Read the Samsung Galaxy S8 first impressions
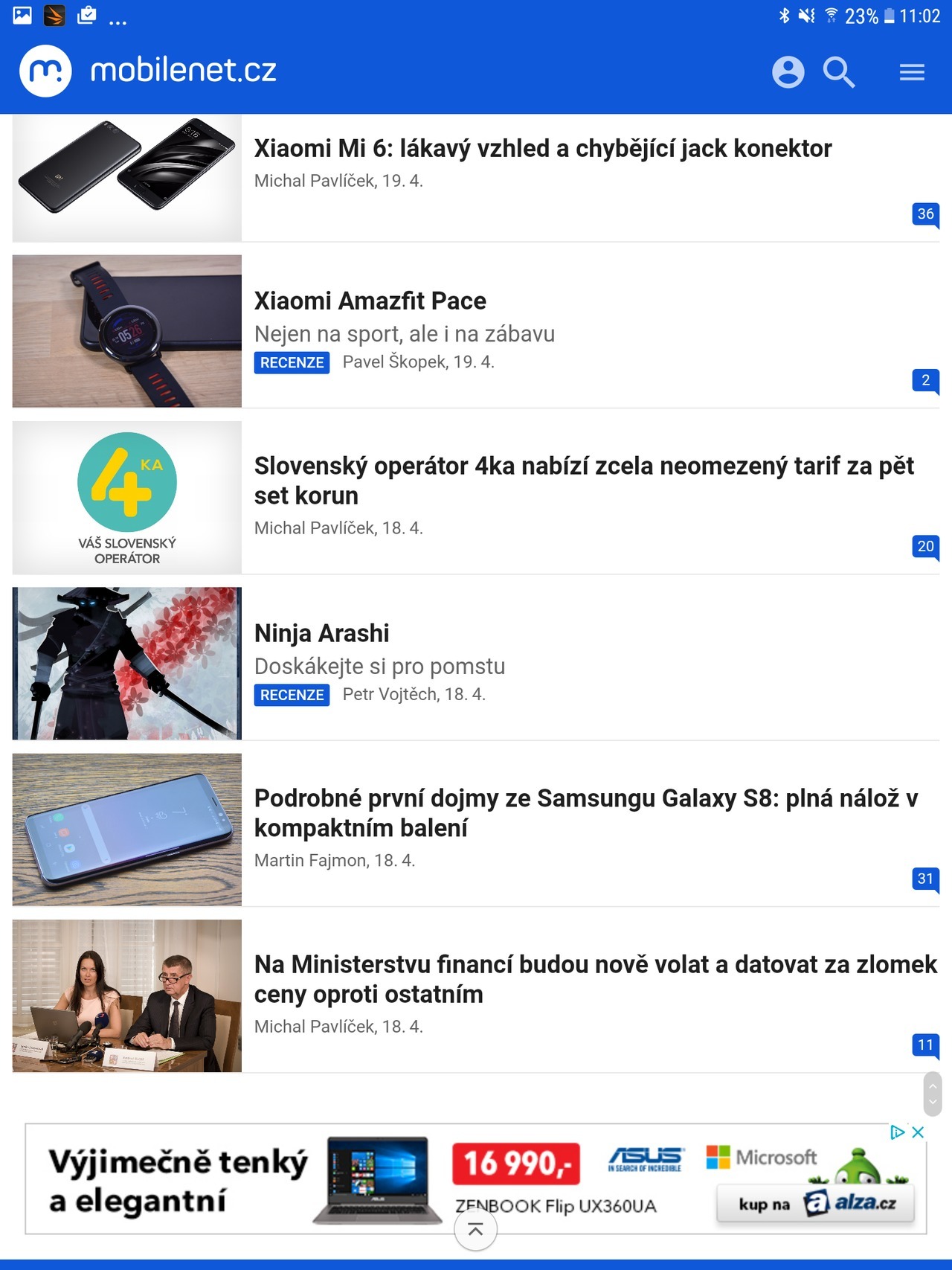The width and height of the screenshot is (952, 1270). [x=585, y=812]
